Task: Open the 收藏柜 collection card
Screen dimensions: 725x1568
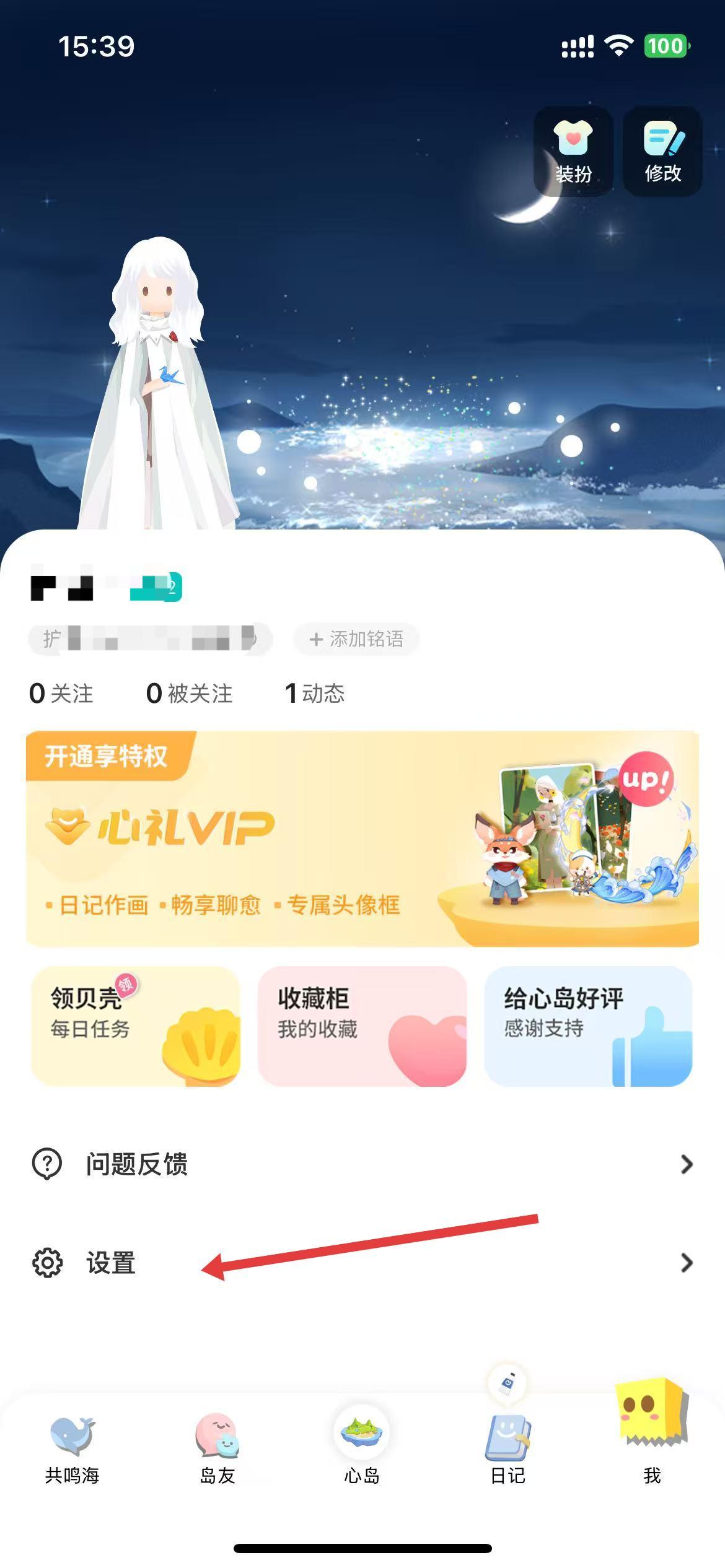Action: click(362, 1026)
